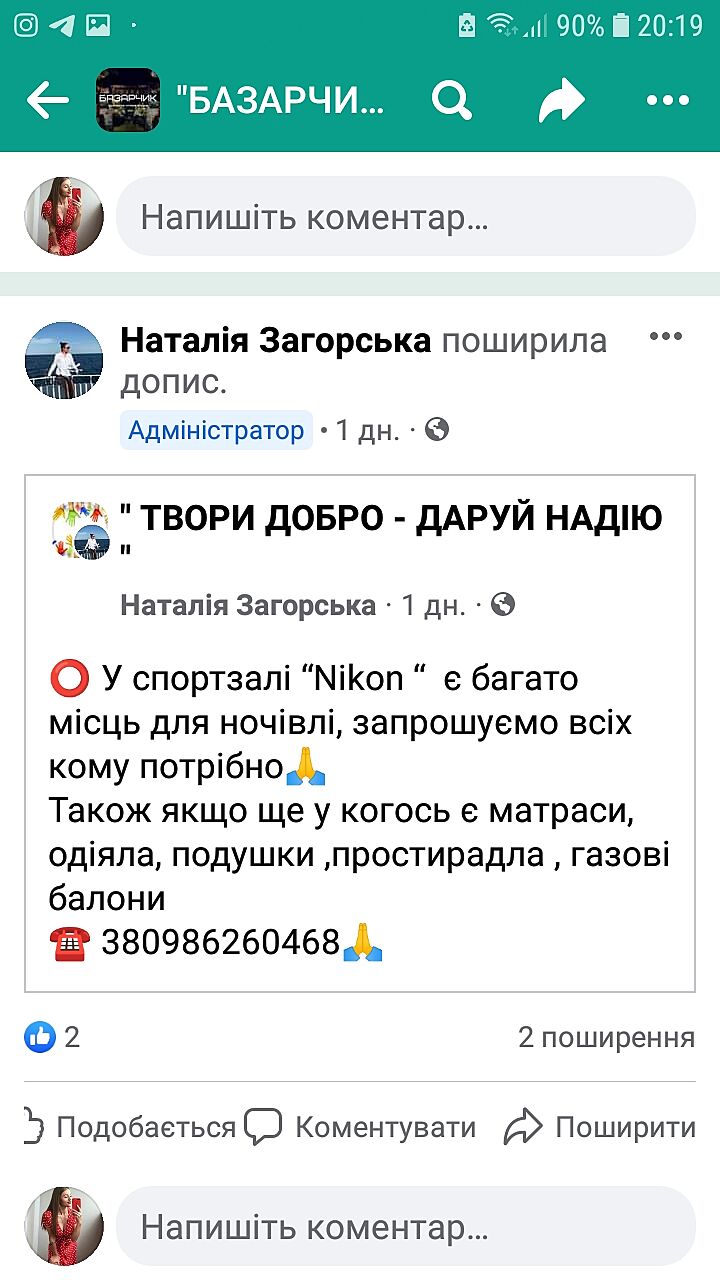Go back using the top arrow
The image size is (720, 1280).
pyautogui.click(x=47, y=100)
